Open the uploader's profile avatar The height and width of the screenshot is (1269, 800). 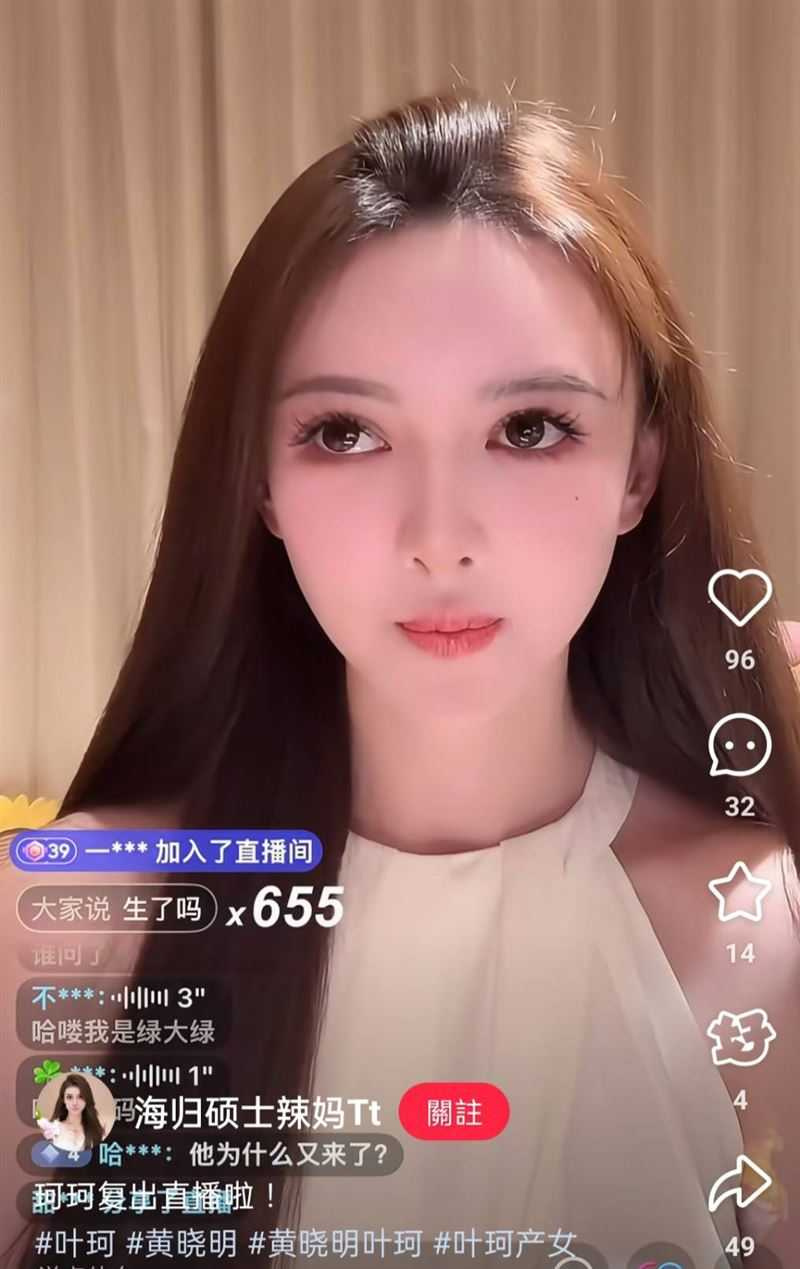[75, 1110]
